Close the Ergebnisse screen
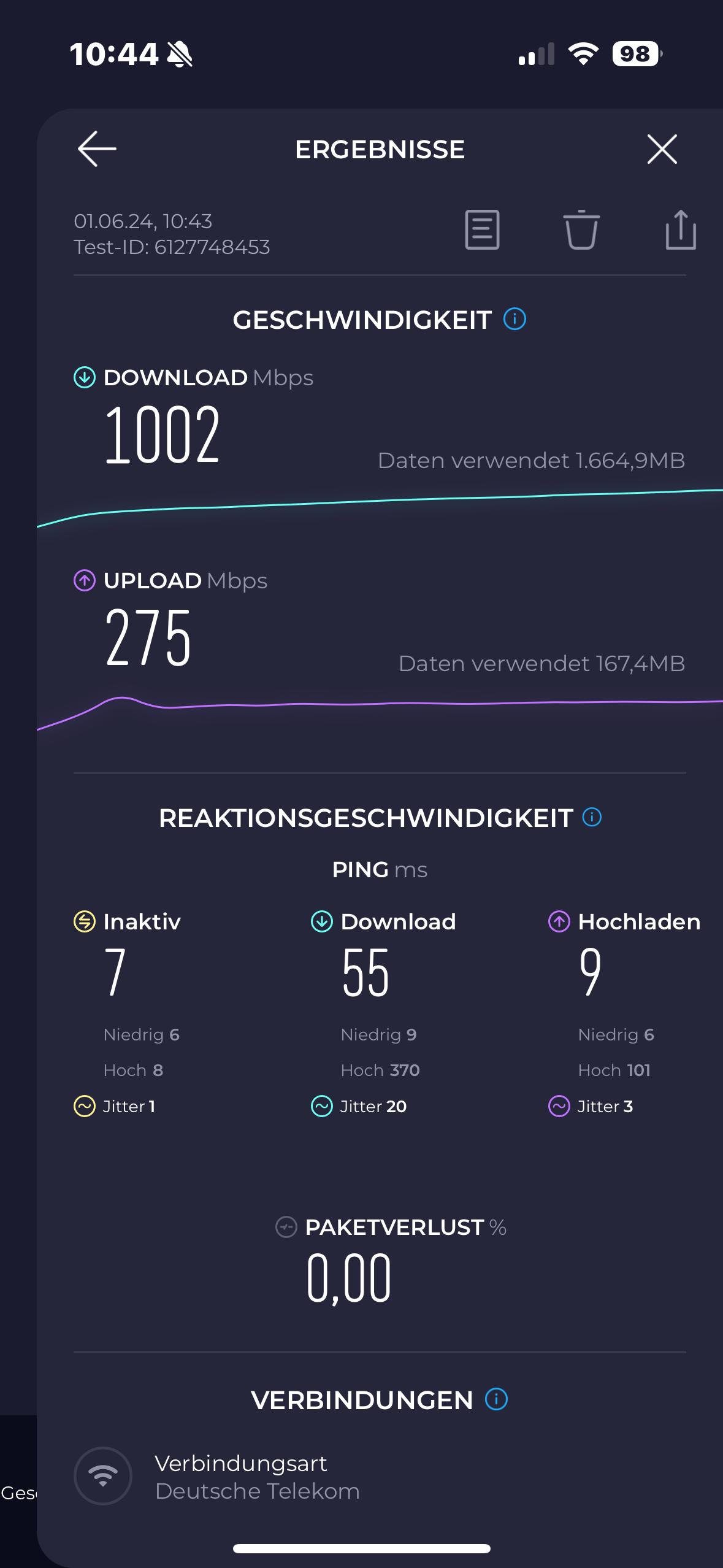 tap(662, 149)
